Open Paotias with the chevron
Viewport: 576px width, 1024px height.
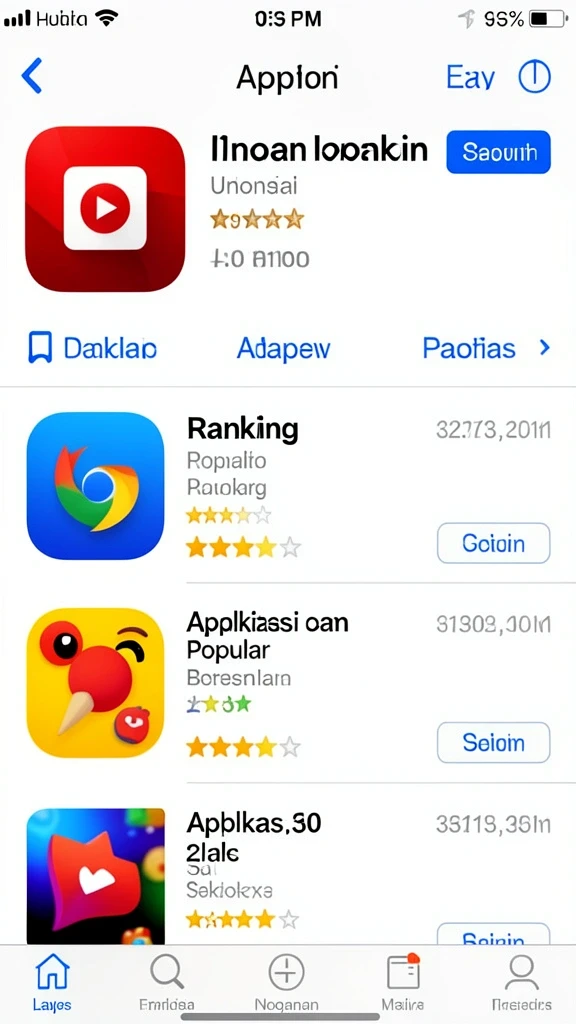click(487, 348)
